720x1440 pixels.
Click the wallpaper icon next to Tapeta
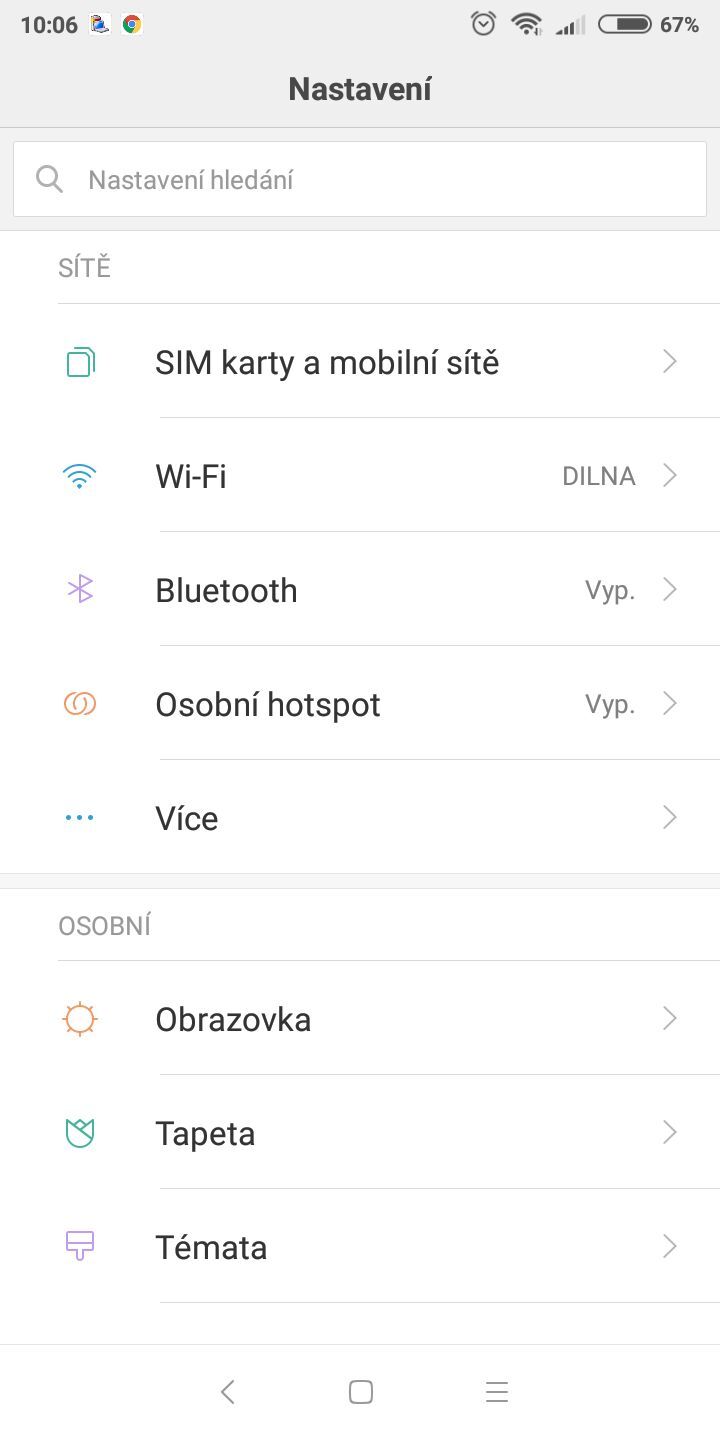coord(79,1132)
